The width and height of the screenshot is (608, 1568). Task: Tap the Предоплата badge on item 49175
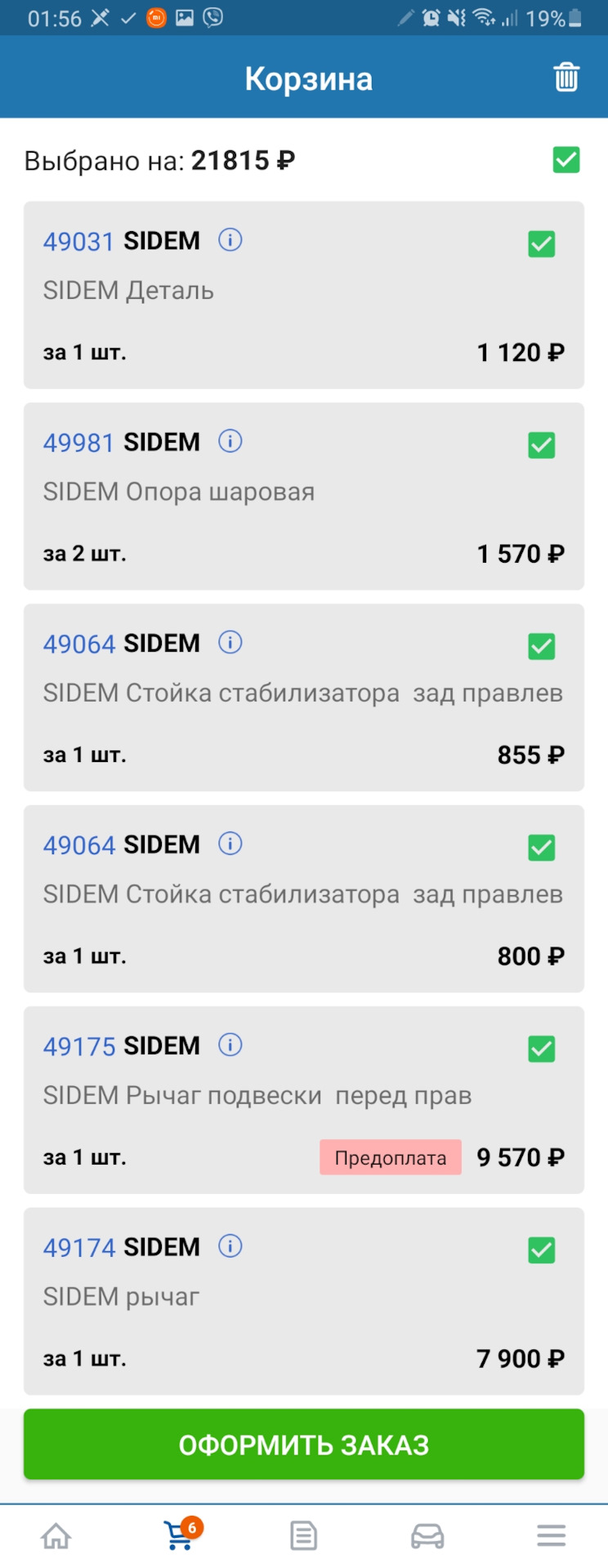coord(390,1157)
